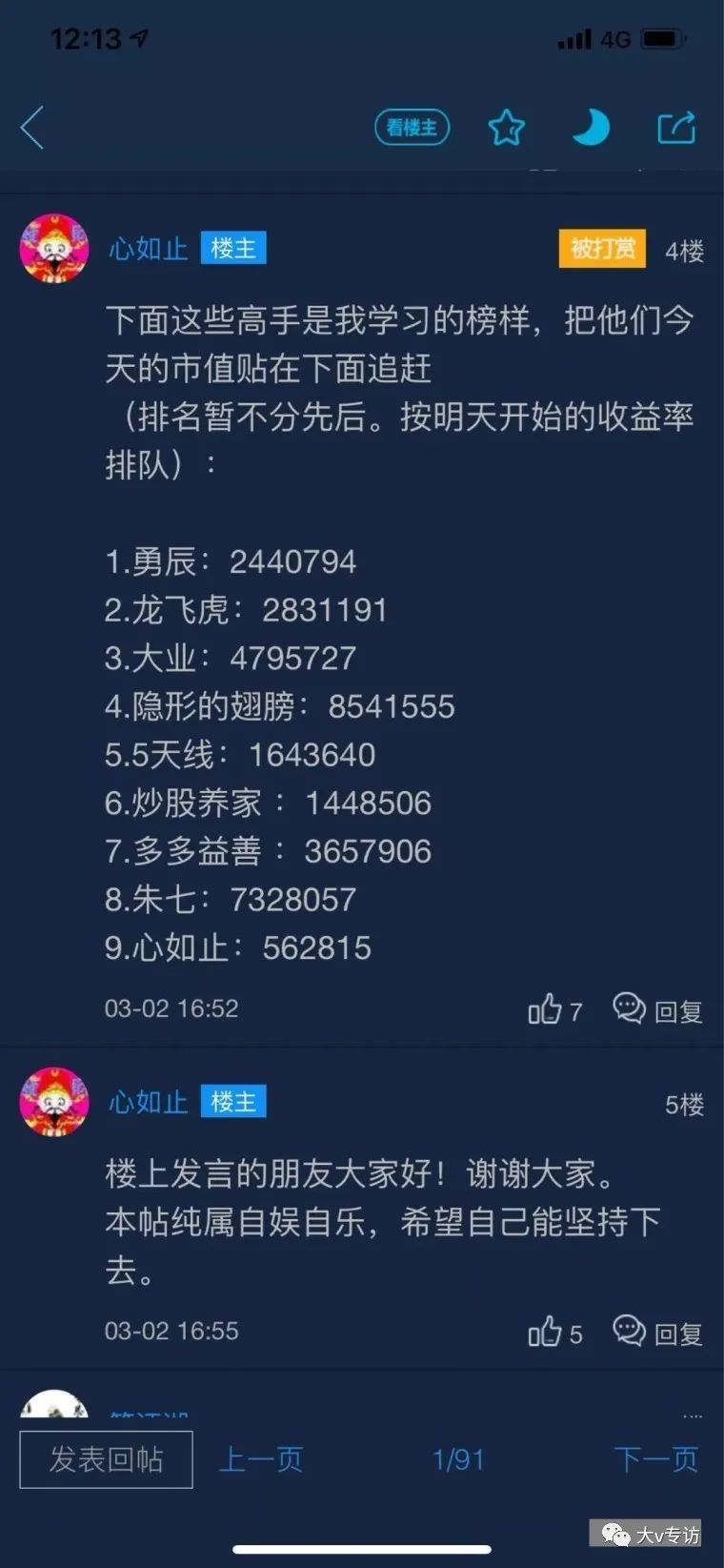Tap the 被打赏 badge on 4楼
724x1568 pixels.
pos(602,249)
